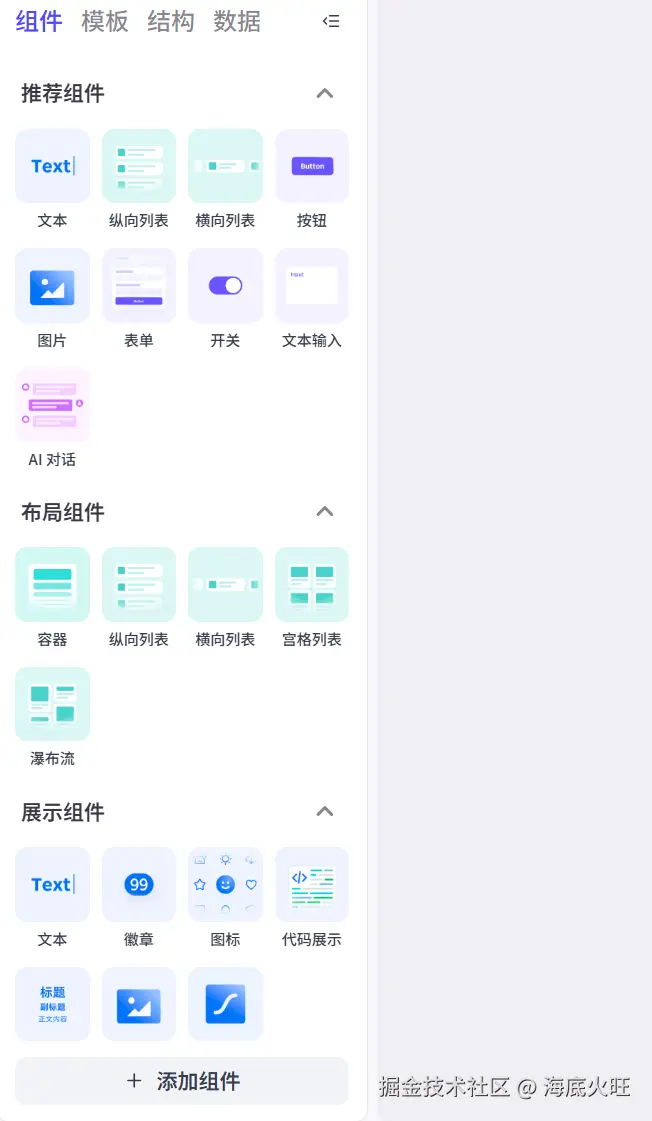Image resolution: width=652 pixels, height=1121 pixels.
Task: Select the 按钮 component
Action: 312,167
